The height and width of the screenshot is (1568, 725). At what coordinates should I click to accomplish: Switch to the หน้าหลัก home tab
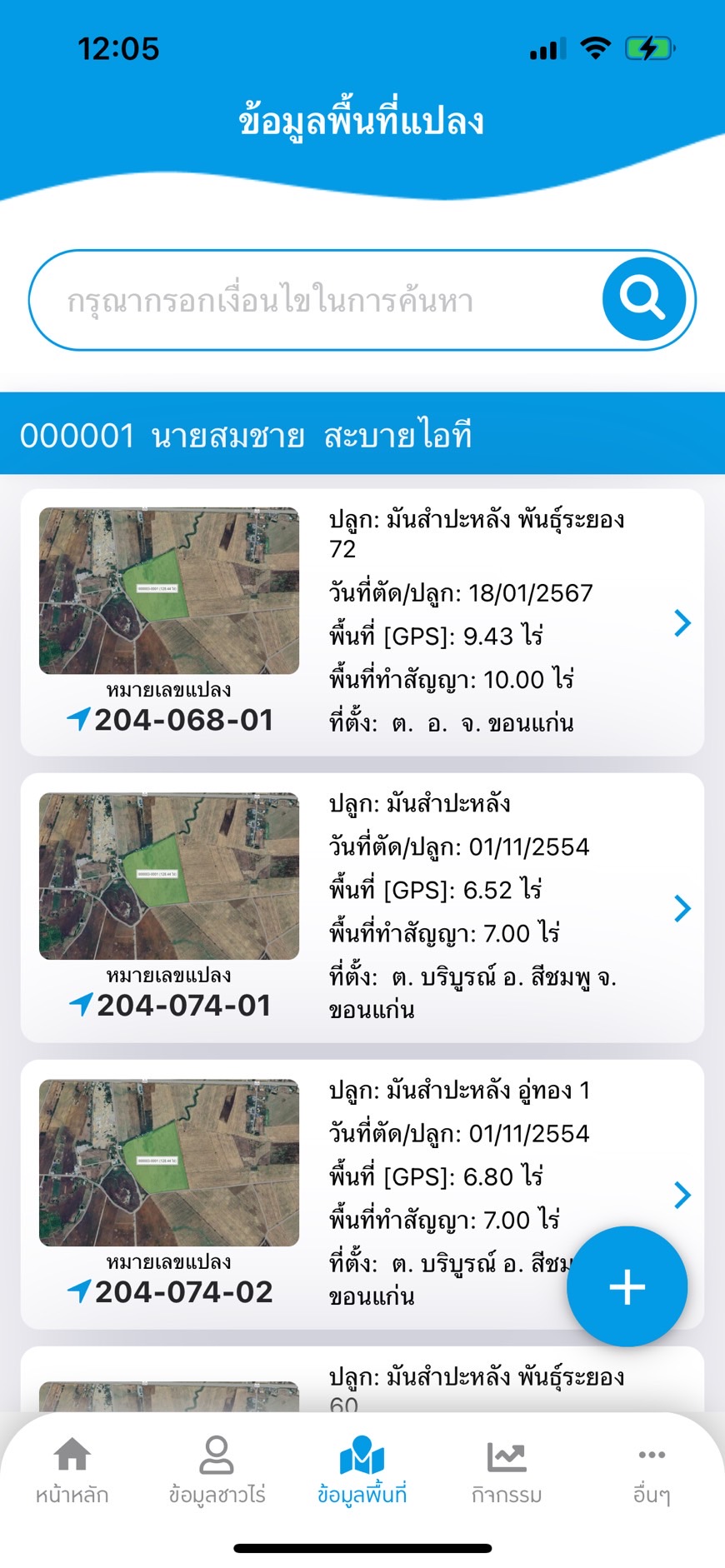click(72, 1471)
